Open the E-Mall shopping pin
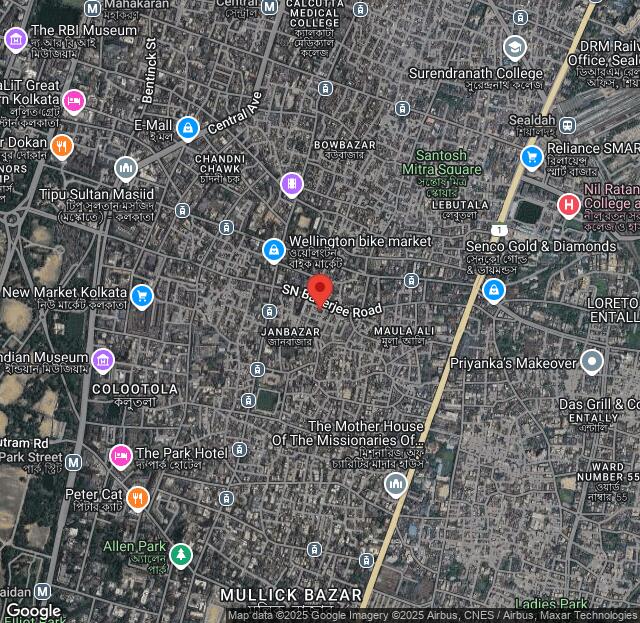The width and height of the screenshot is (640, 623). coord(187,127)
